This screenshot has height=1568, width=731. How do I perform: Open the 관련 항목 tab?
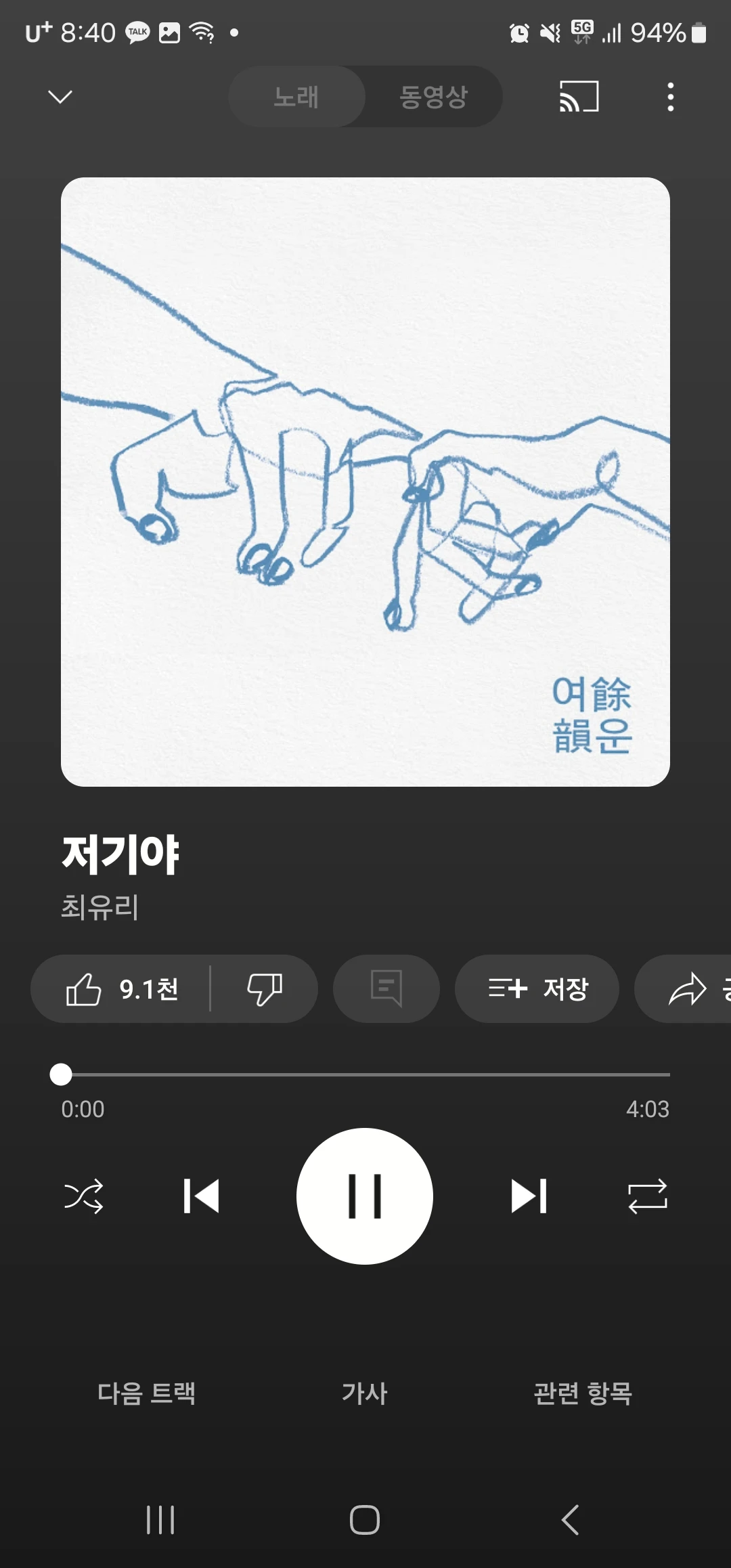(583, 1393)
